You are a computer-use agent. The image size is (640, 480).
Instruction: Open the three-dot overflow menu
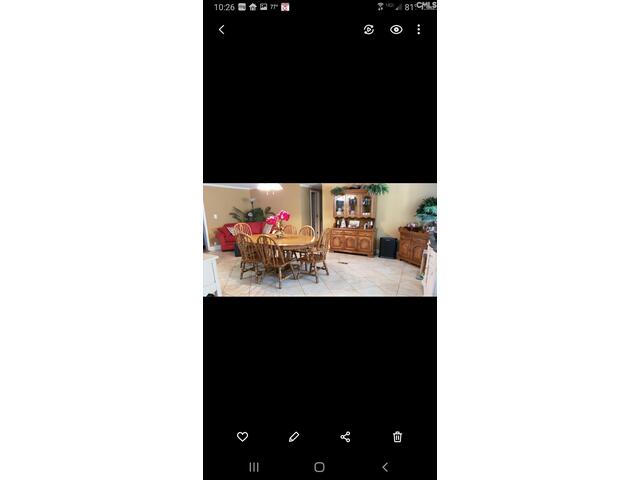pos(418,30)
